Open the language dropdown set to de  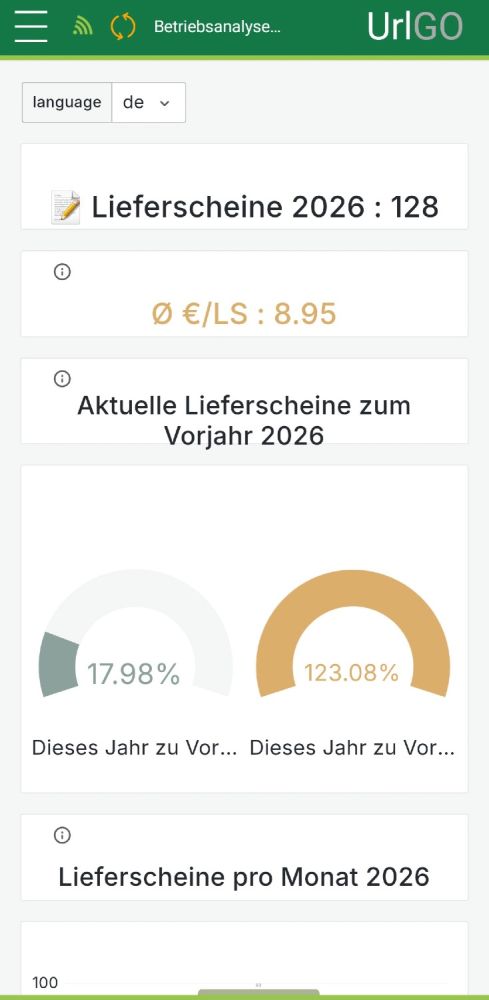tap(149, 102)
